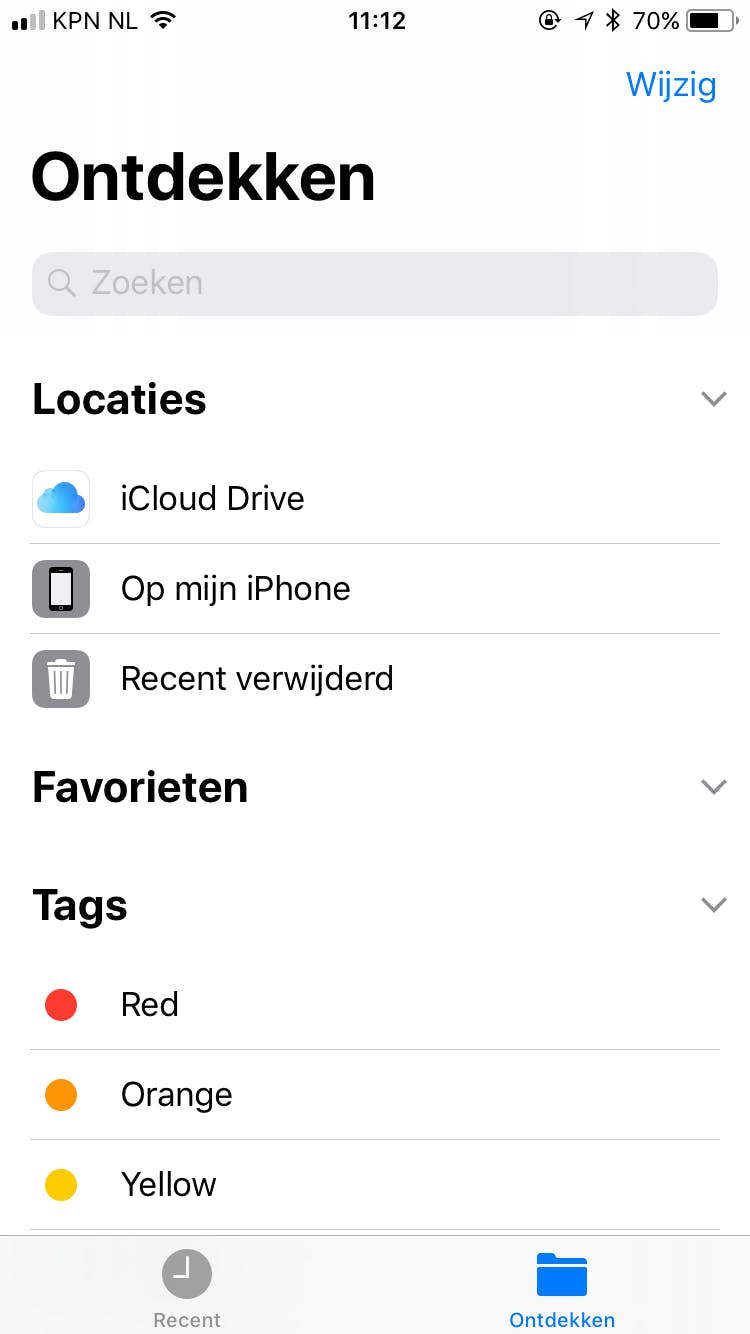Collapse the Locaties section
The image size is (750, 1334).
click(713, 399)
